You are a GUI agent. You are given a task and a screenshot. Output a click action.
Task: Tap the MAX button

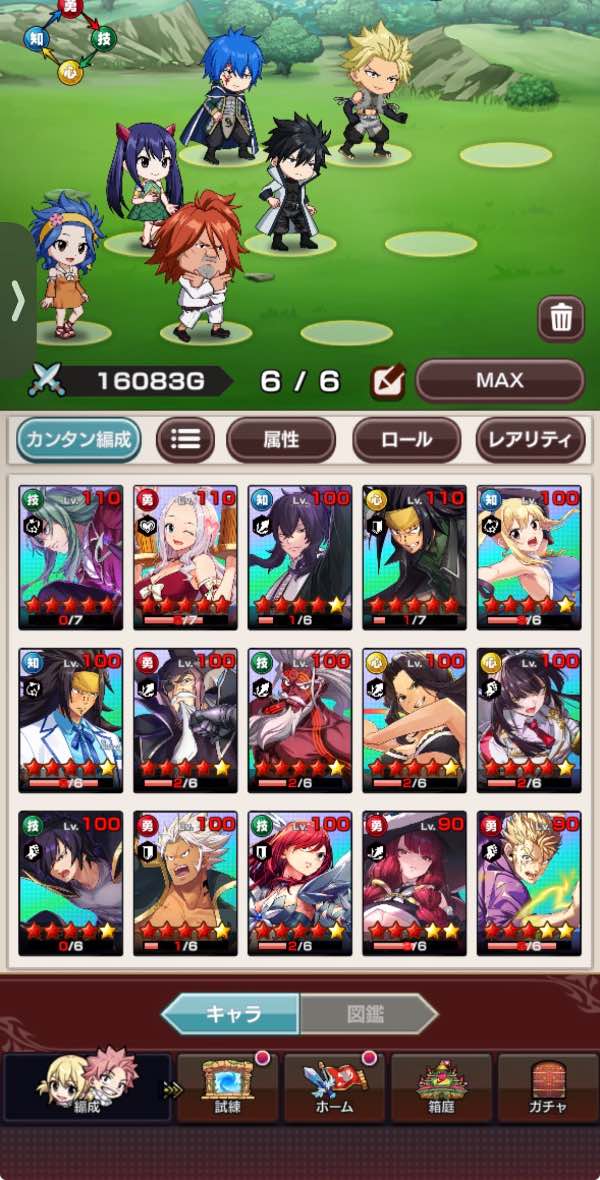(x=500, y=380)
